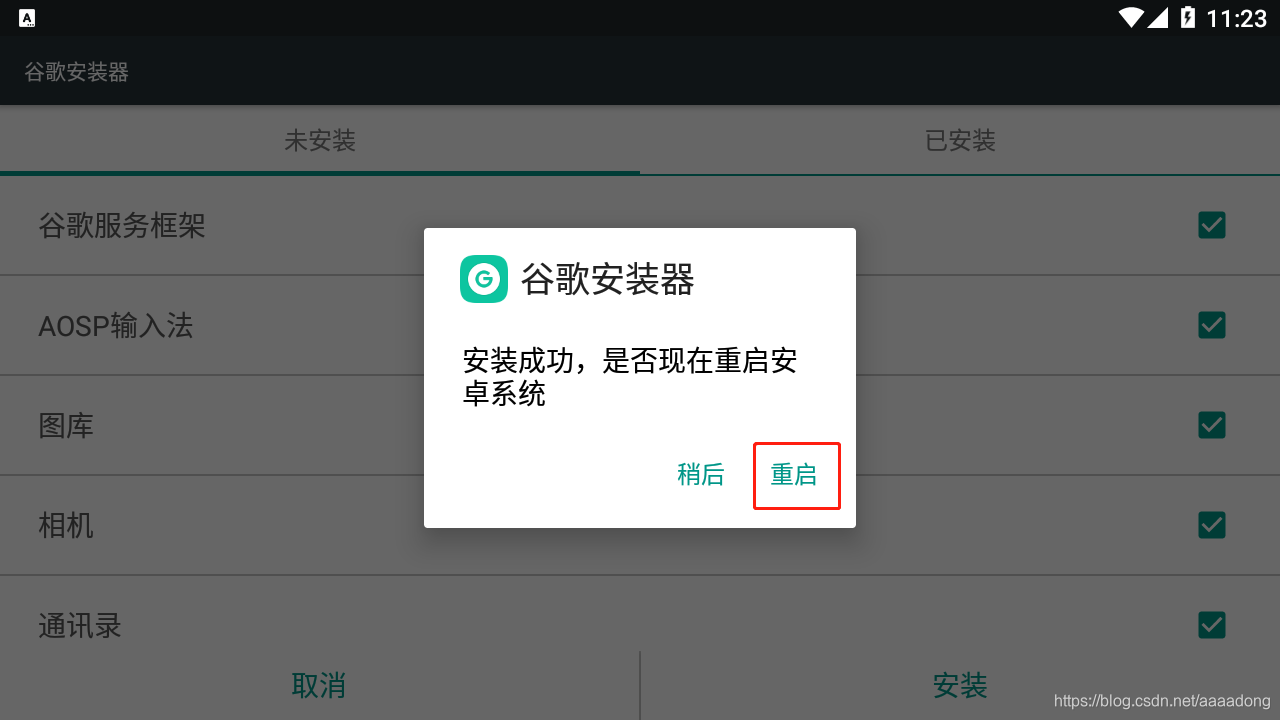
Task: Switch to the 已安装 tab
Action: pyautogui.click(x=960, y=141)
